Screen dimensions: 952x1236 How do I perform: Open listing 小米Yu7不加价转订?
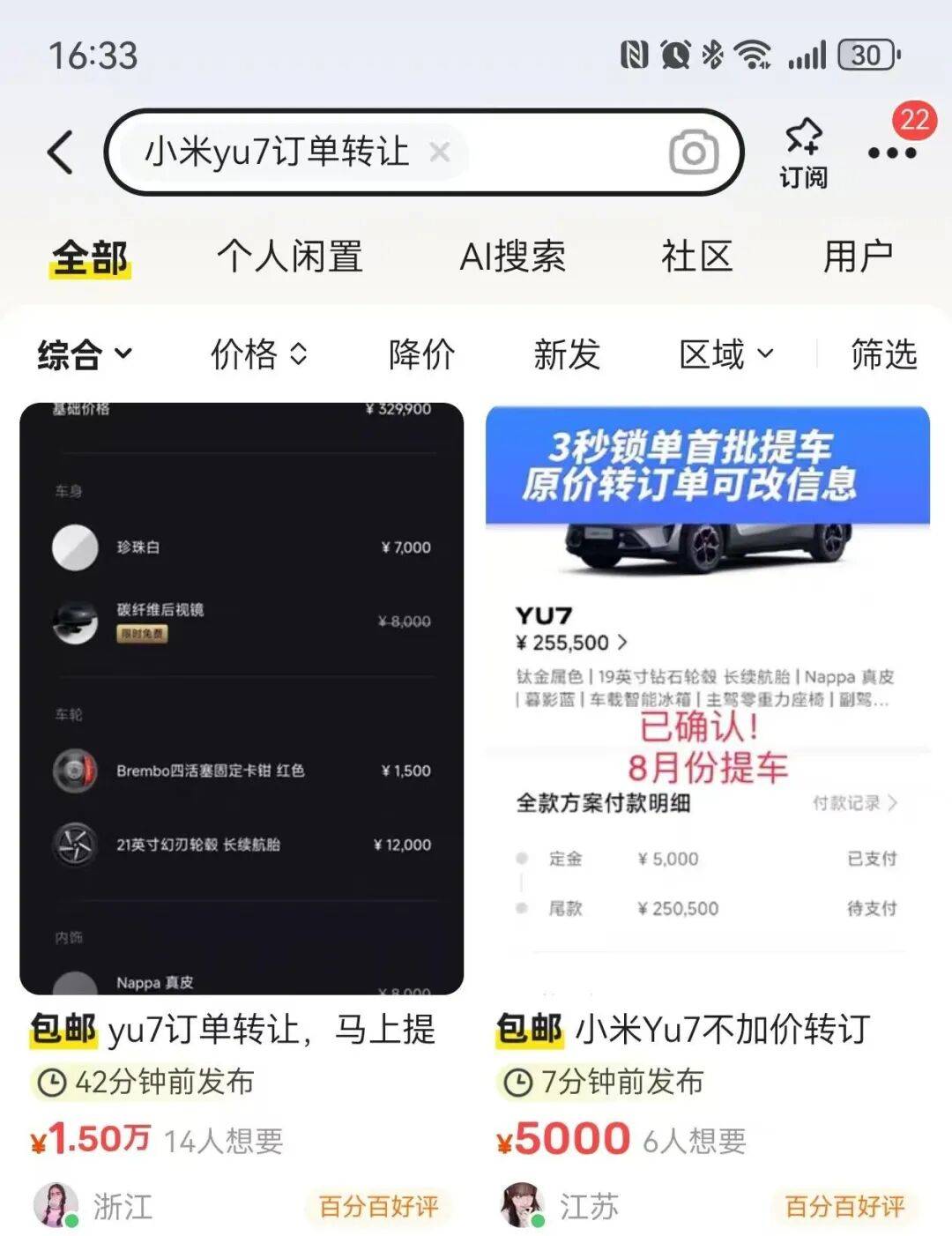tap(707, 698)
